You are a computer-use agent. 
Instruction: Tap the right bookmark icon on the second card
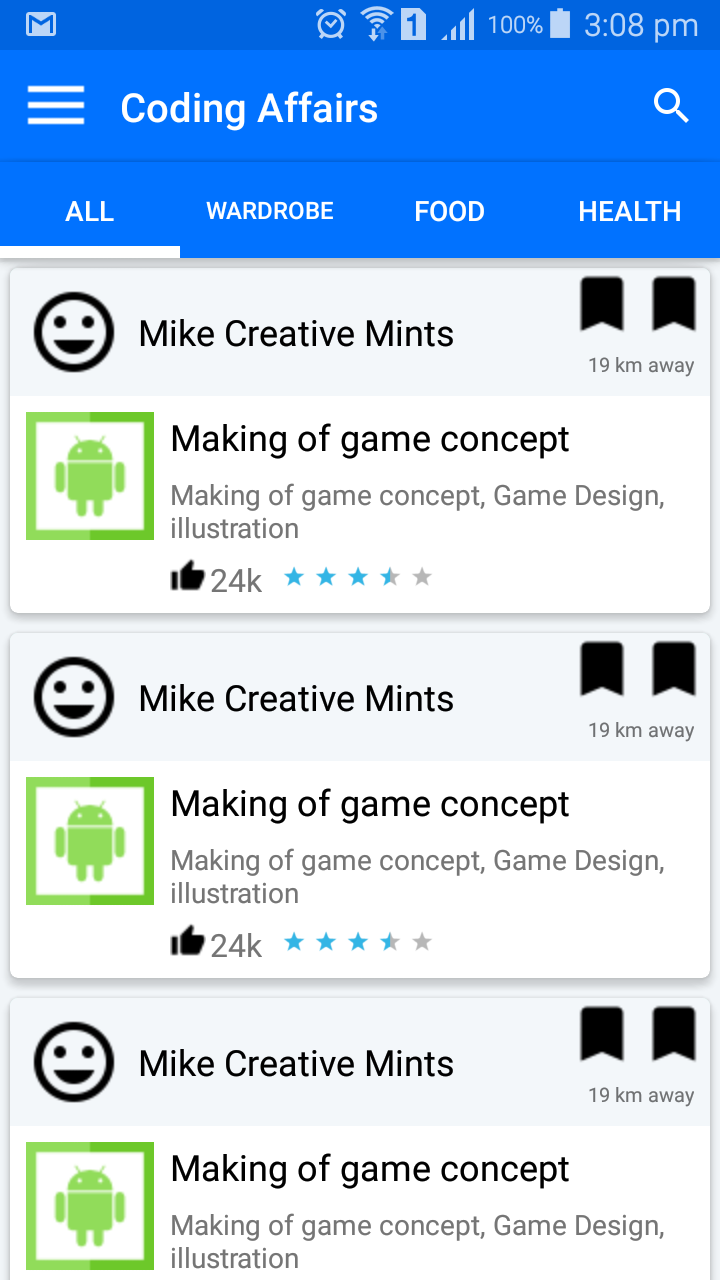[x=674, y=669]
